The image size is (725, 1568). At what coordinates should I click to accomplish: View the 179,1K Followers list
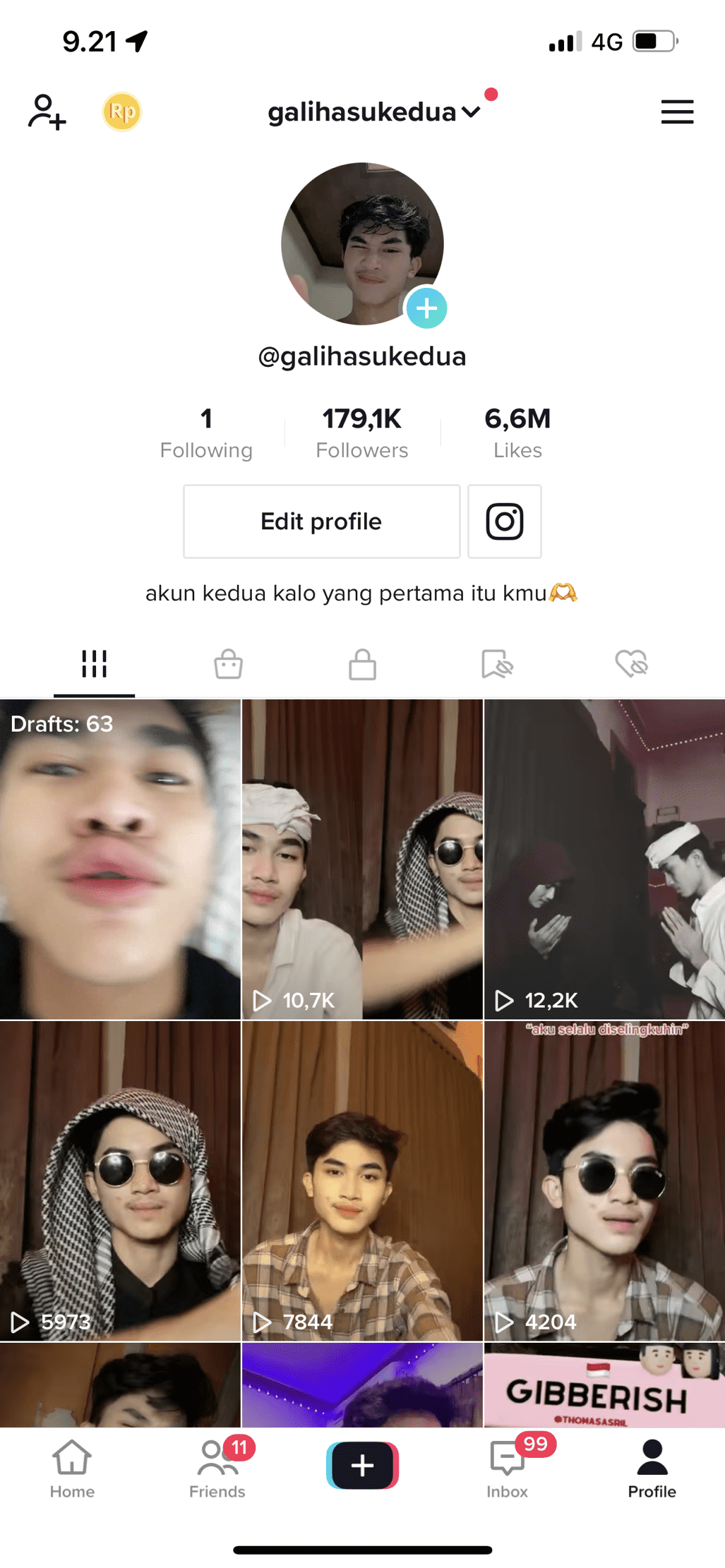(361, 433)
